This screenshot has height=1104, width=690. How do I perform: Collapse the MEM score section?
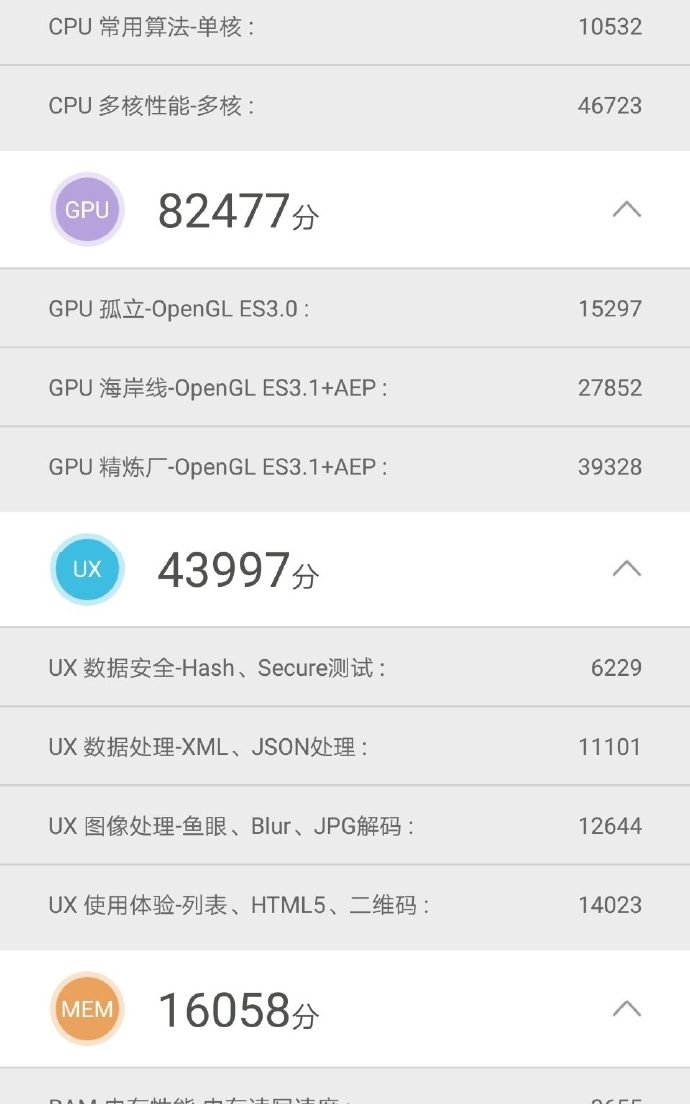pos(626,1008)
